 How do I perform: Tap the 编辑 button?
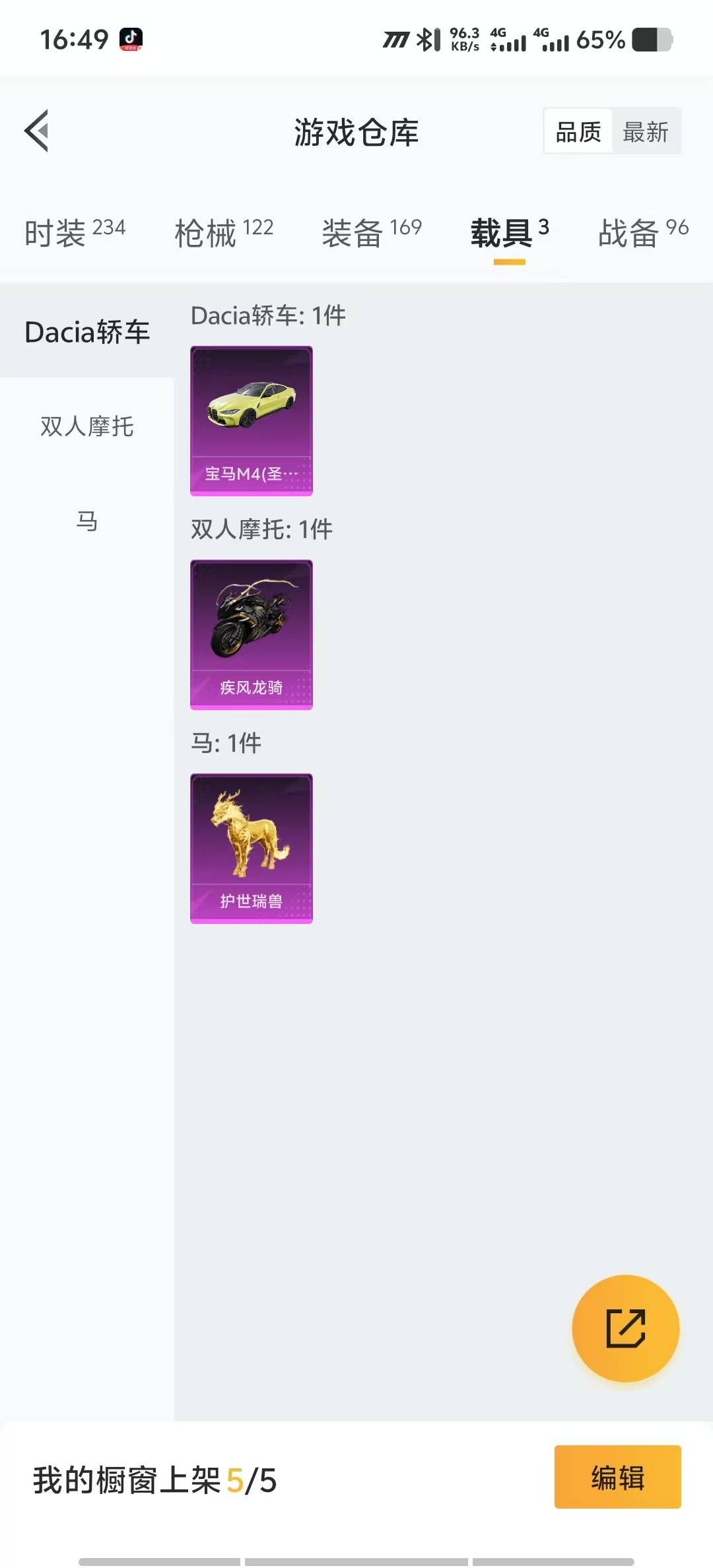pyautogui.click(x=617, y=1477)
